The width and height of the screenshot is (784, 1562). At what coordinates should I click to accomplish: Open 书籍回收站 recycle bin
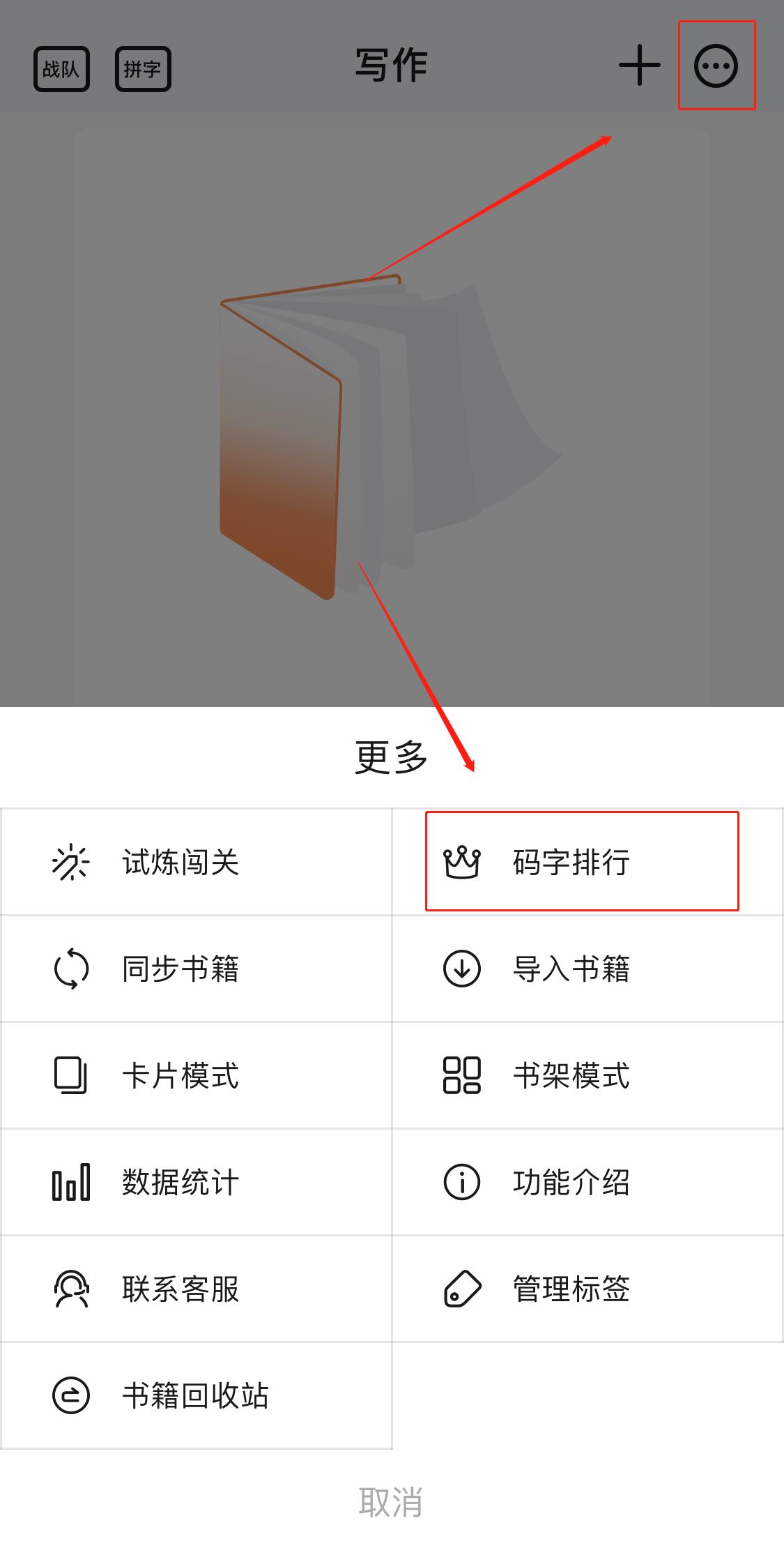tap(195, 1396)
